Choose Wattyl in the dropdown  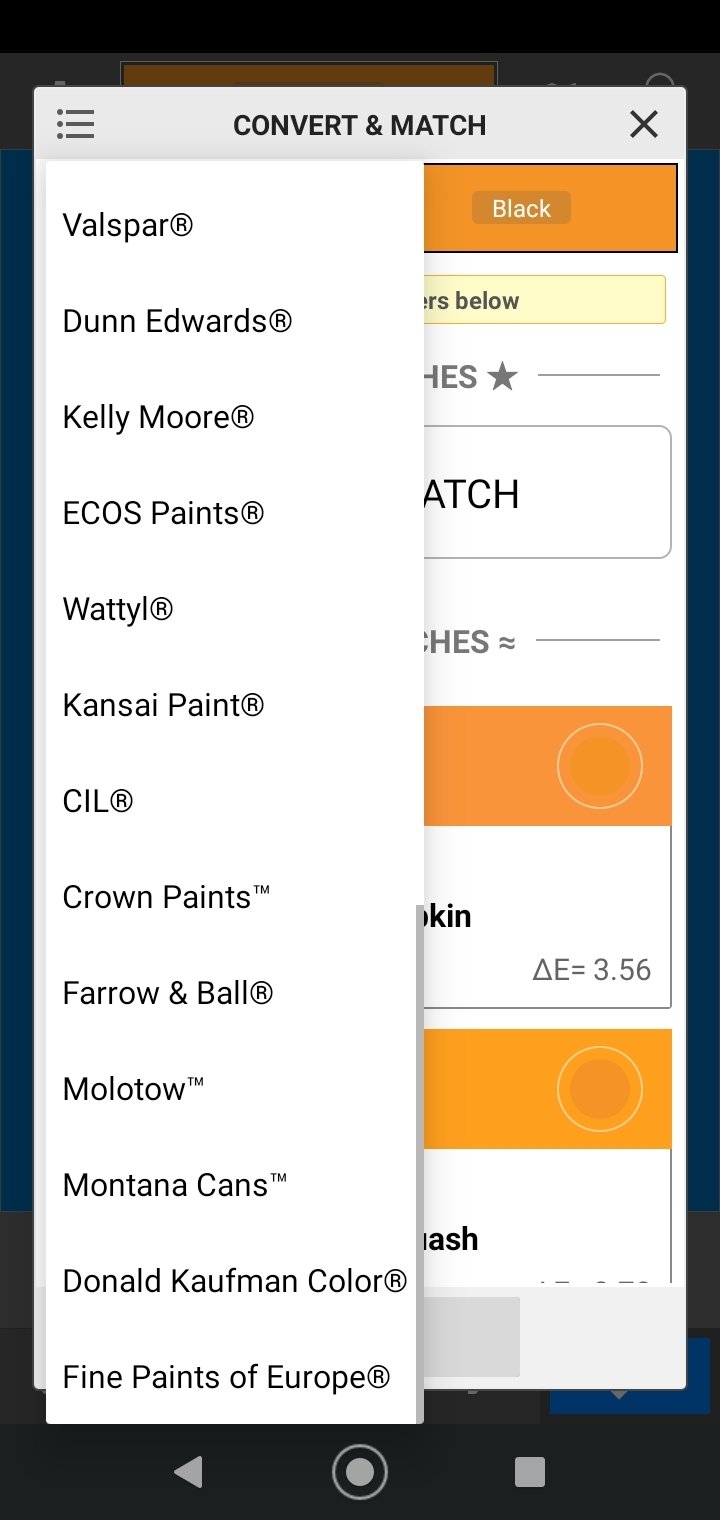pyautogui.click(x=232, y=609)
